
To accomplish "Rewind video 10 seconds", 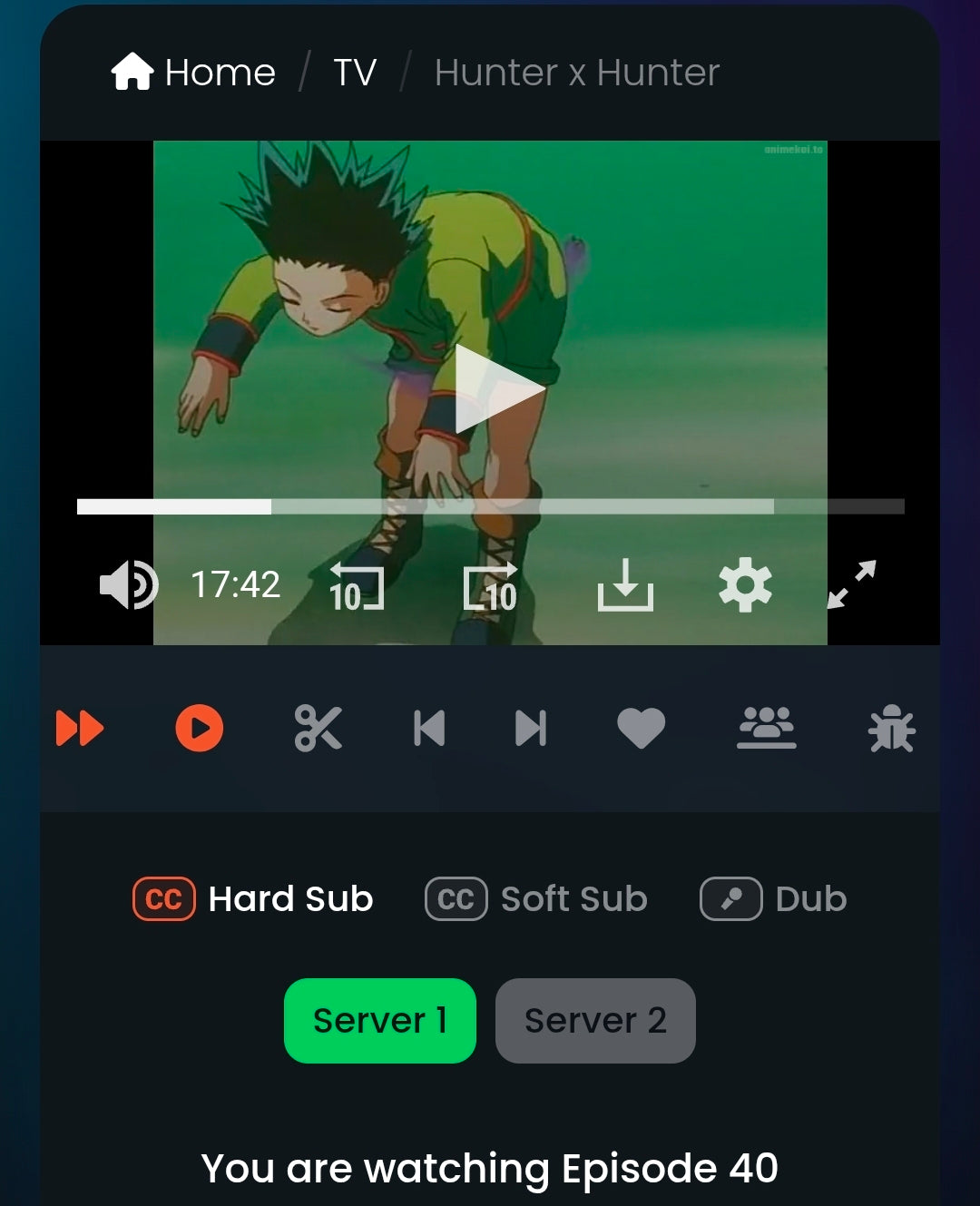I will [x=357, y=586].
